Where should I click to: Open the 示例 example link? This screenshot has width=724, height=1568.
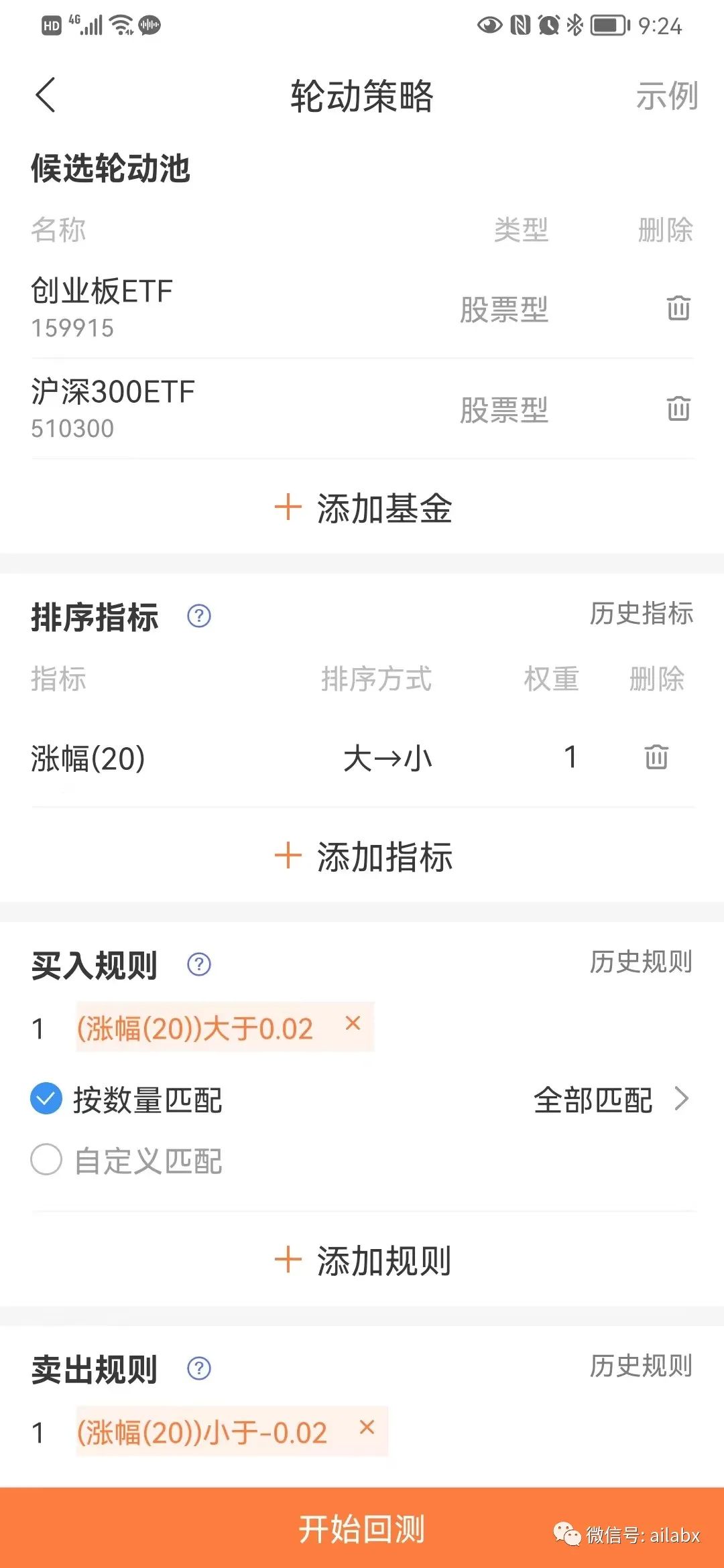[x=666, y=96]
